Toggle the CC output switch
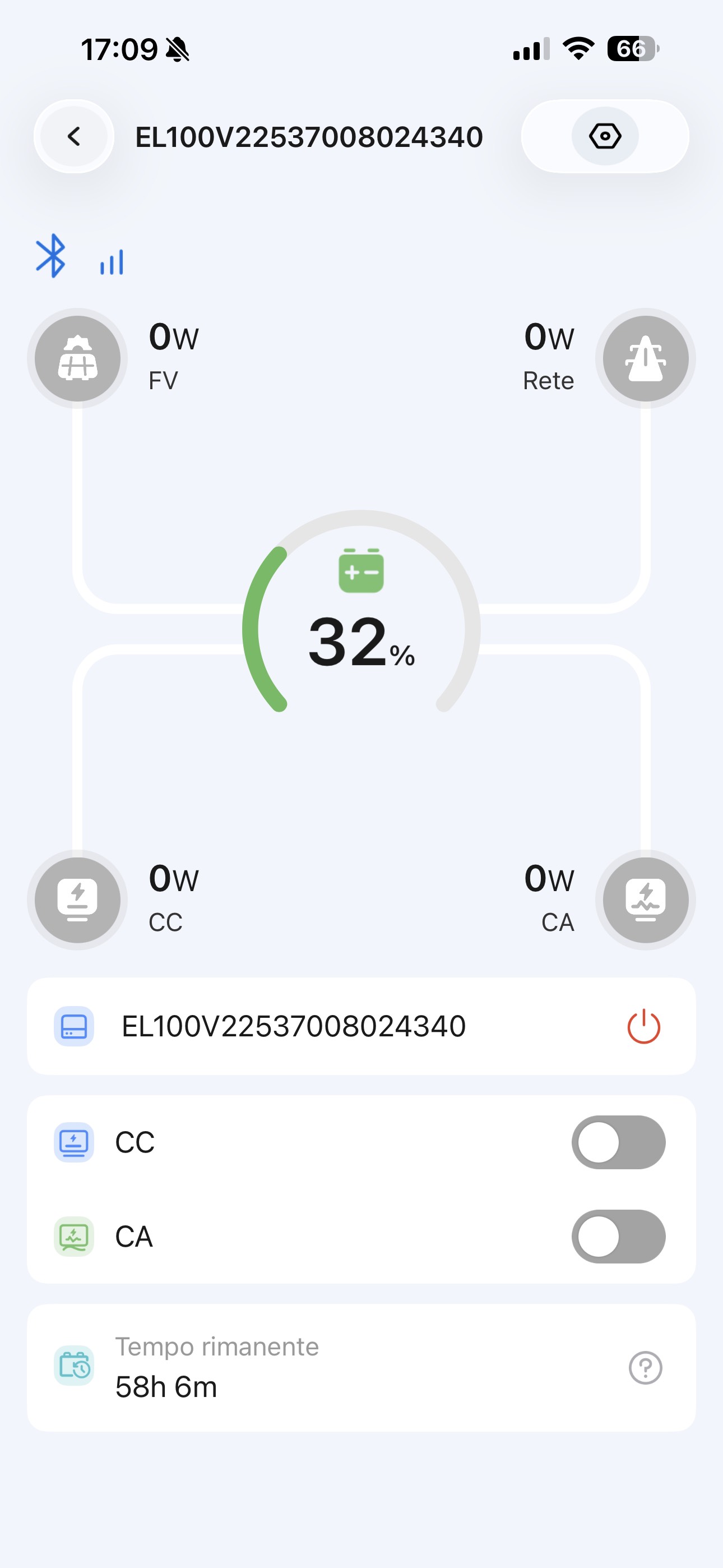723x1568 pixels. coord(618,1142)
